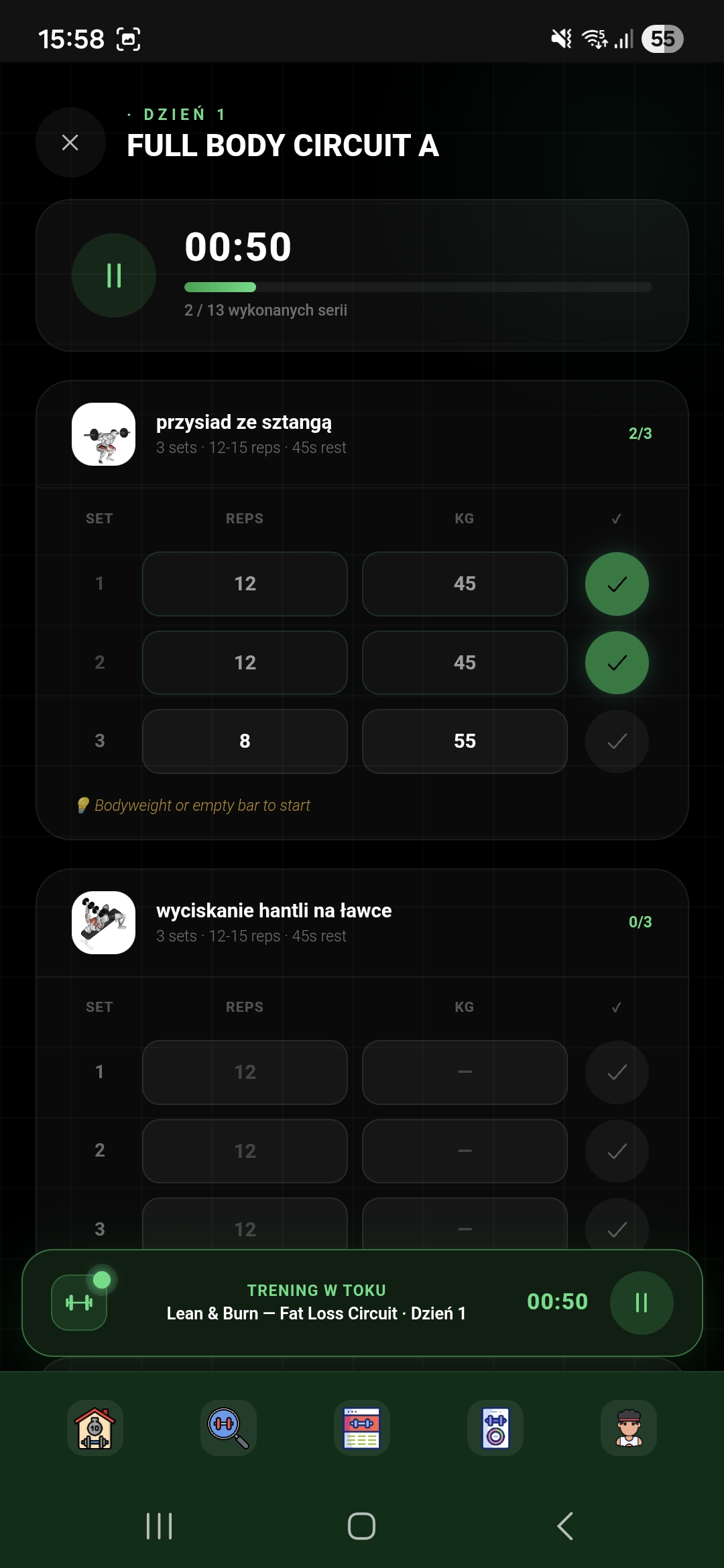Screen dimensions: 724x1568
Task: Uncheck completed squat set 1
Action: click(x=617, y=584)
